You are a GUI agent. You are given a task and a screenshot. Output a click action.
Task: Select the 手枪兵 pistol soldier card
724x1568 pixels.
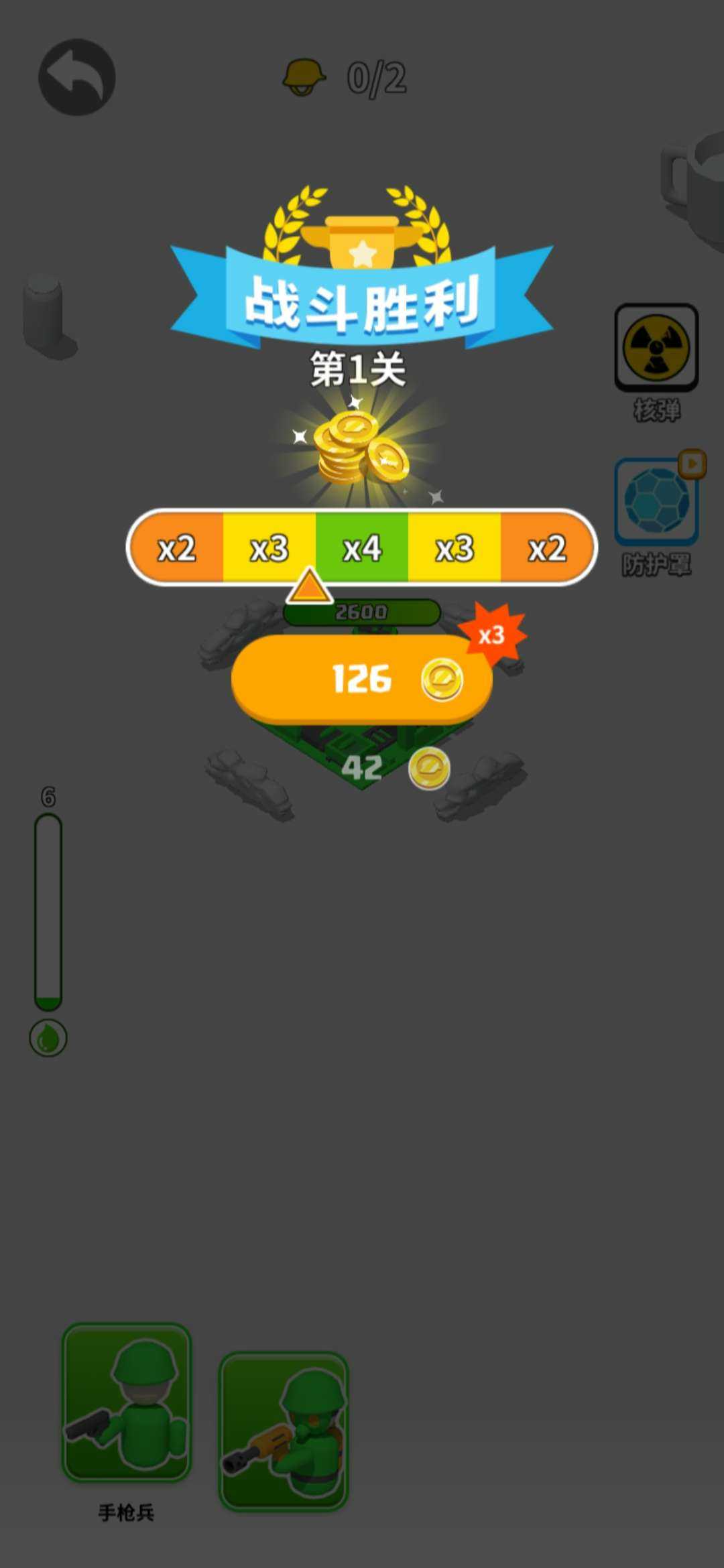click(x=127, y=1402)
